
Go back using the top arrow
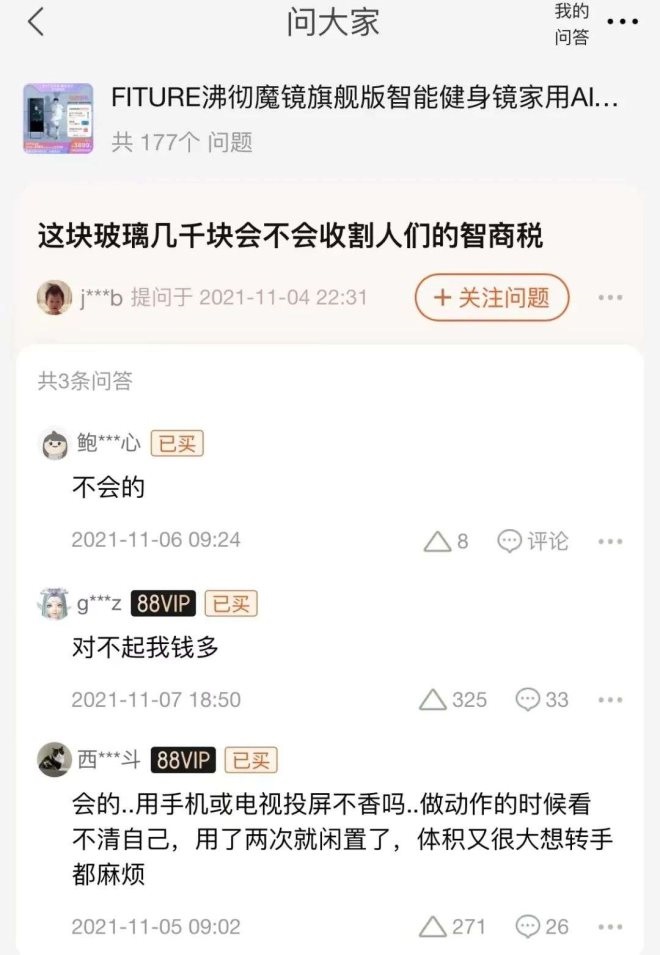pos(36,22)
